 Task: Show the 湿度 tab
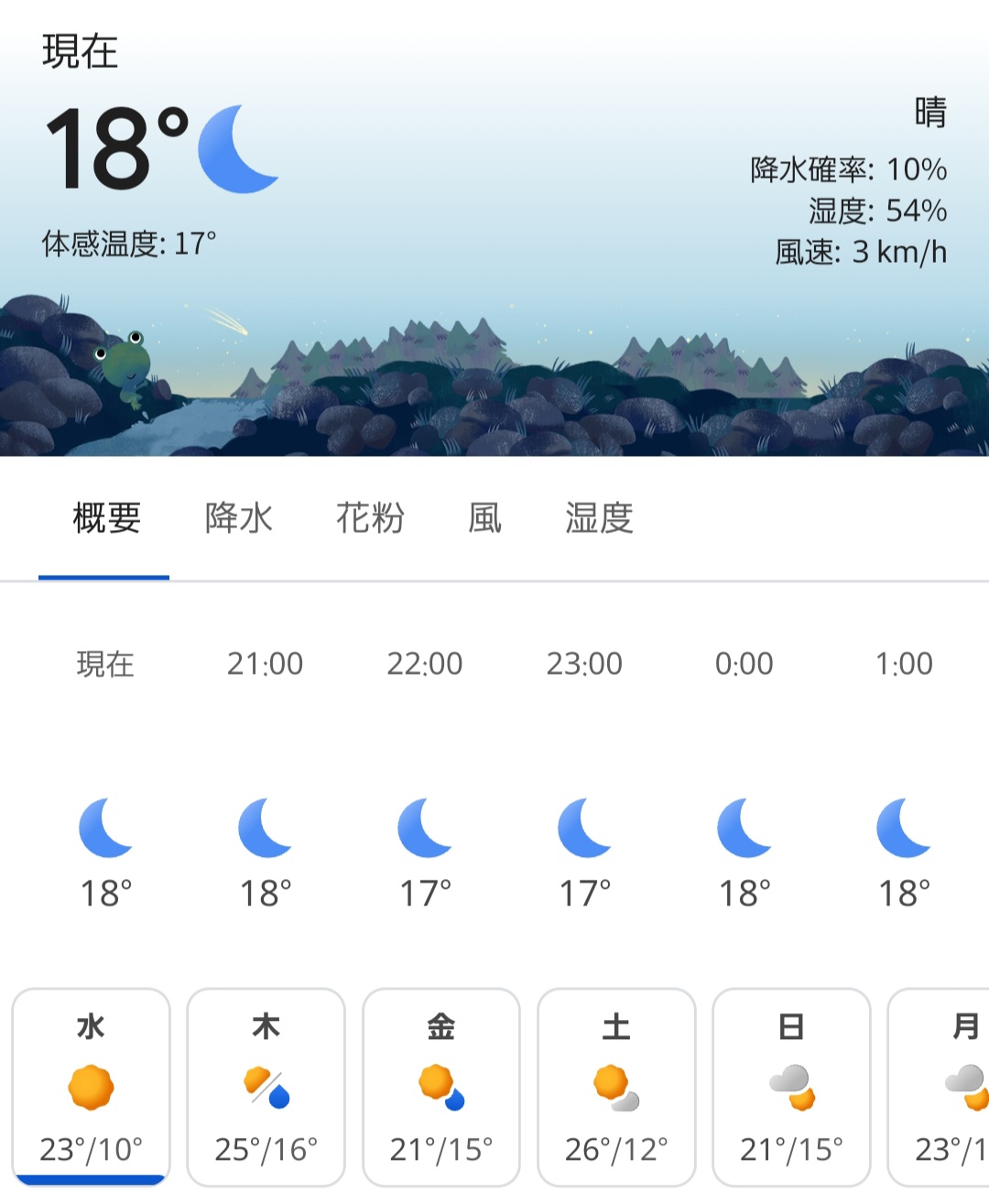(x=599, y=518)
